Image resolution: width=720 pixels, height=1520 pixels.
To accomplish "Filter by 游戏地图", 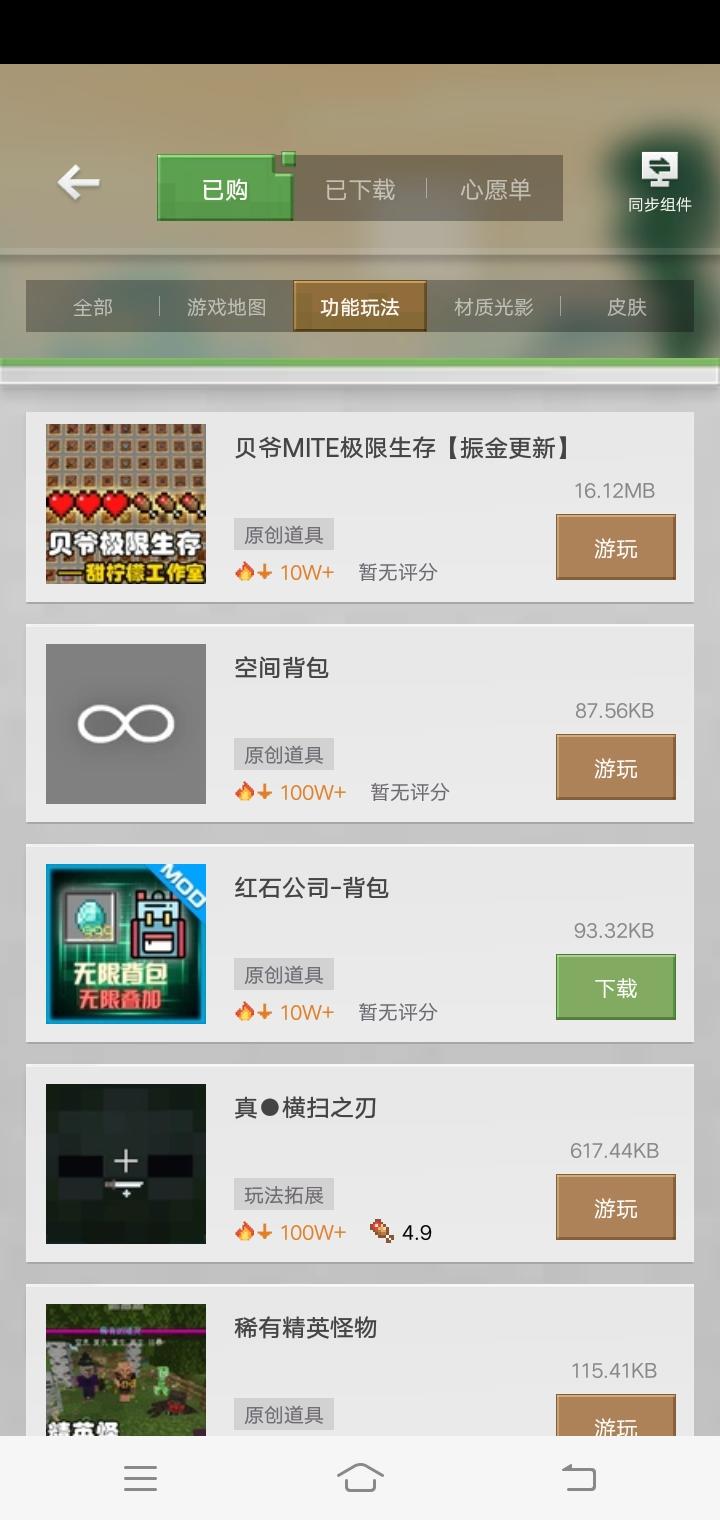I will click(227, 307).
